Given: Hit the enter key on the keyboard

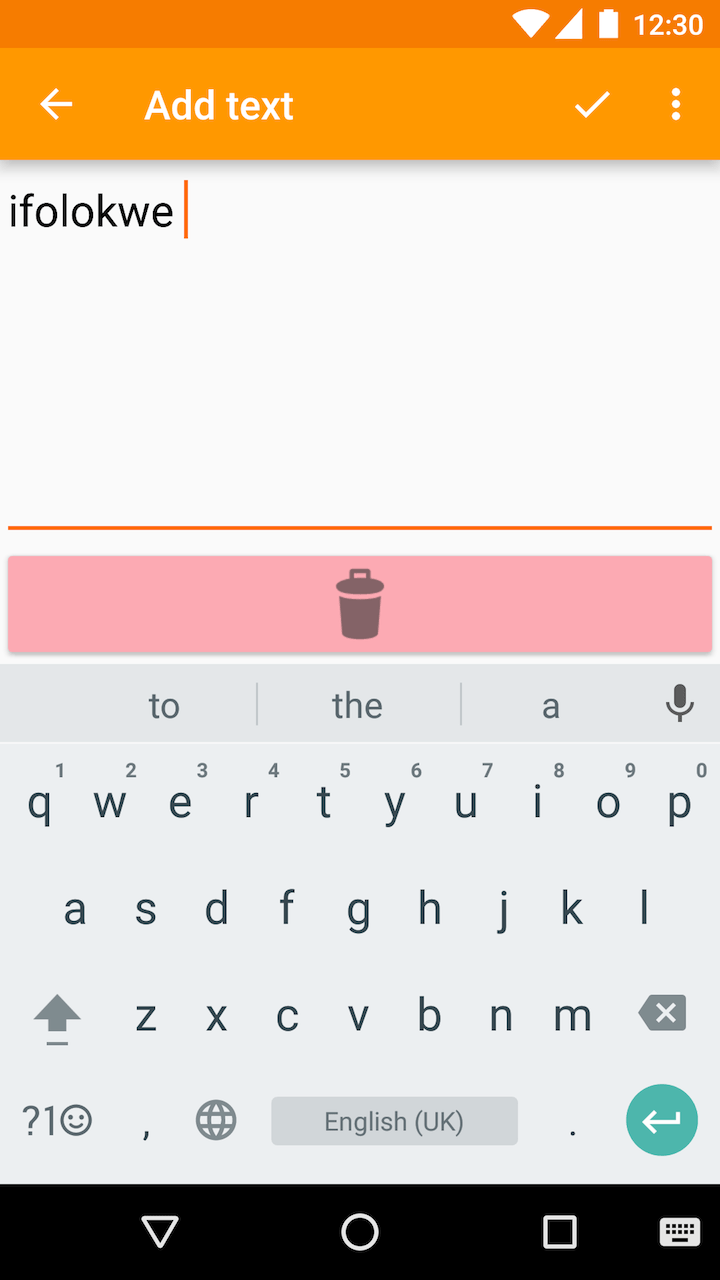Looking at the screenshot, I should [x=661, y=1121].
